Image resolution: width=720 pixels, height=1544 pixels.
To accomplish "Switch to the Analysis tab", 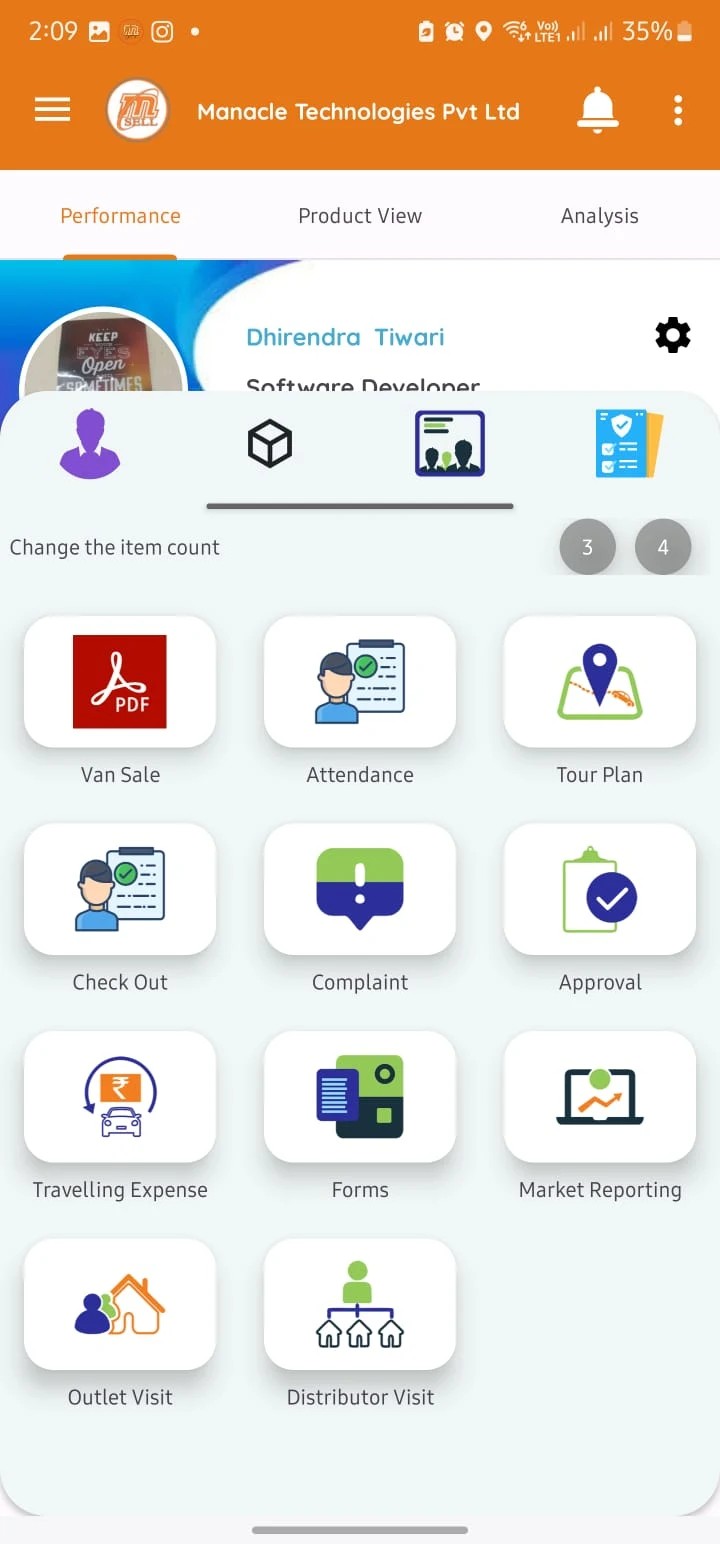I will point(599,216).
